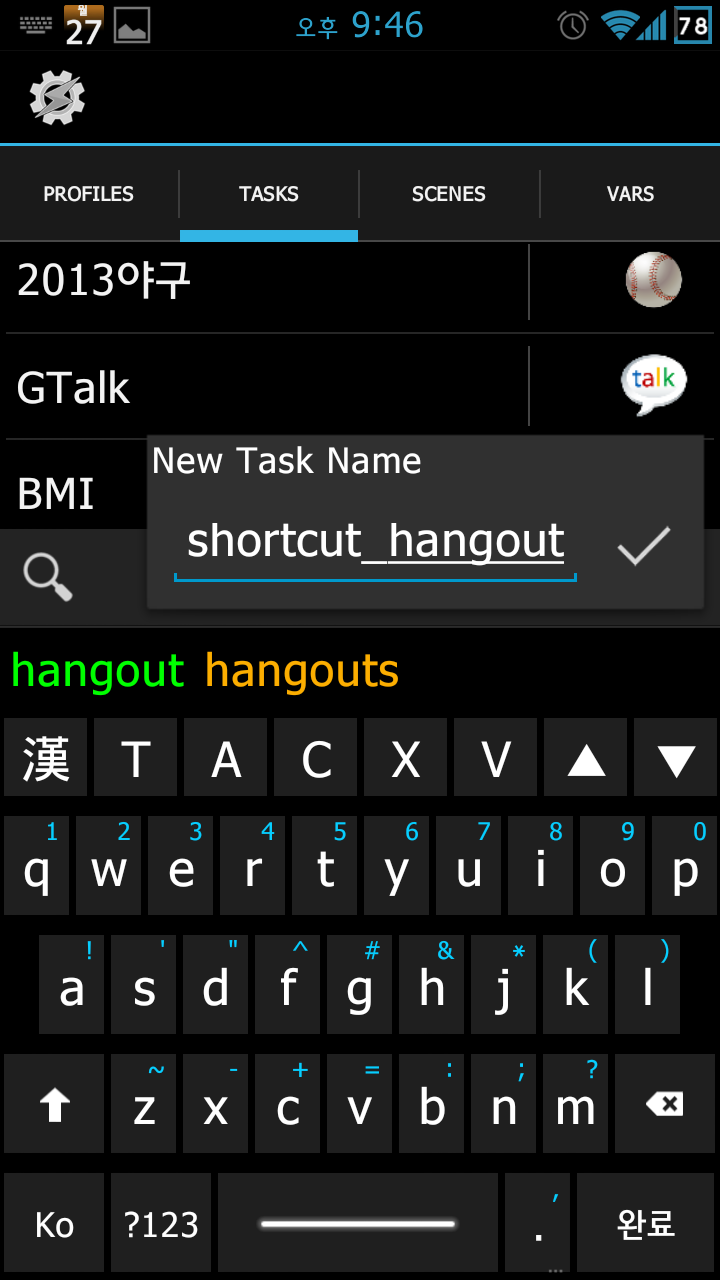
Task: Choose the "hangouts" keyboard suggestion
Action: (302, 671)
